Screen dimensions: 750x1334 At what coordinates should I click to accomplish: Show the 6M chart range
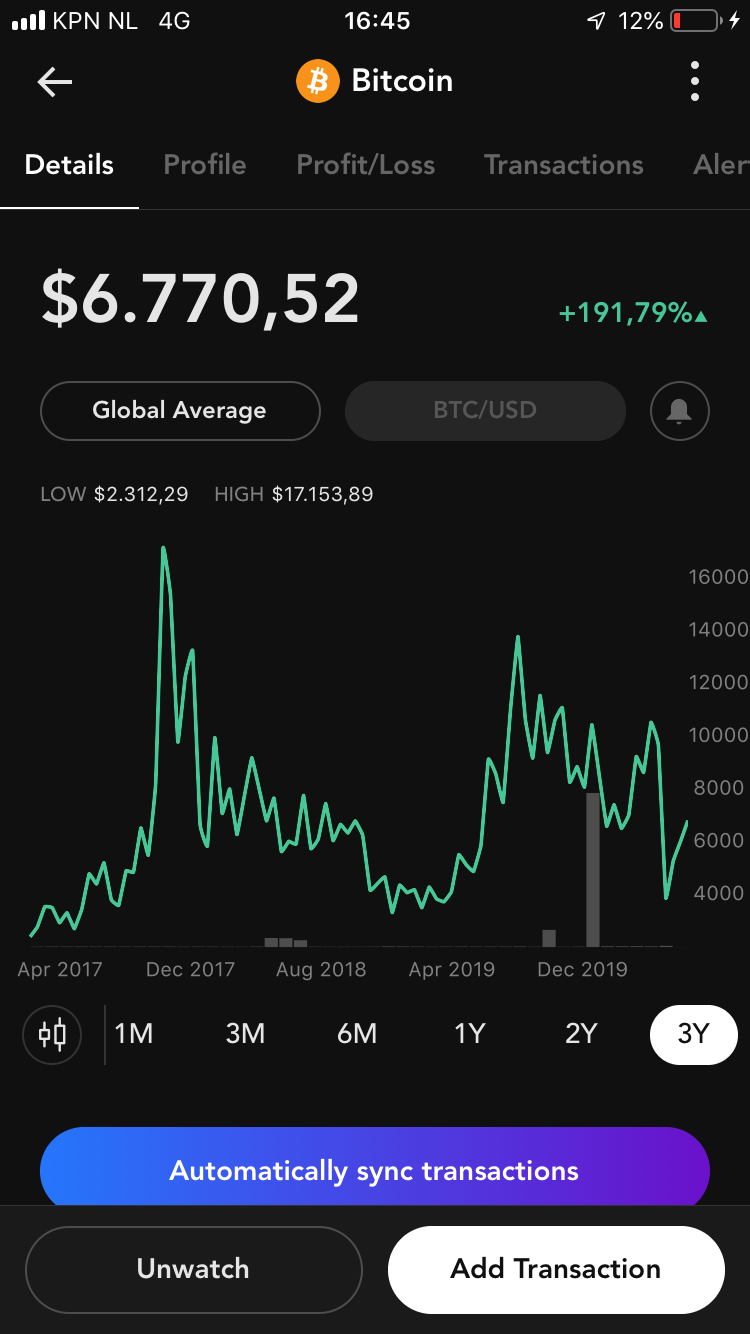(x=357, y=1033)
